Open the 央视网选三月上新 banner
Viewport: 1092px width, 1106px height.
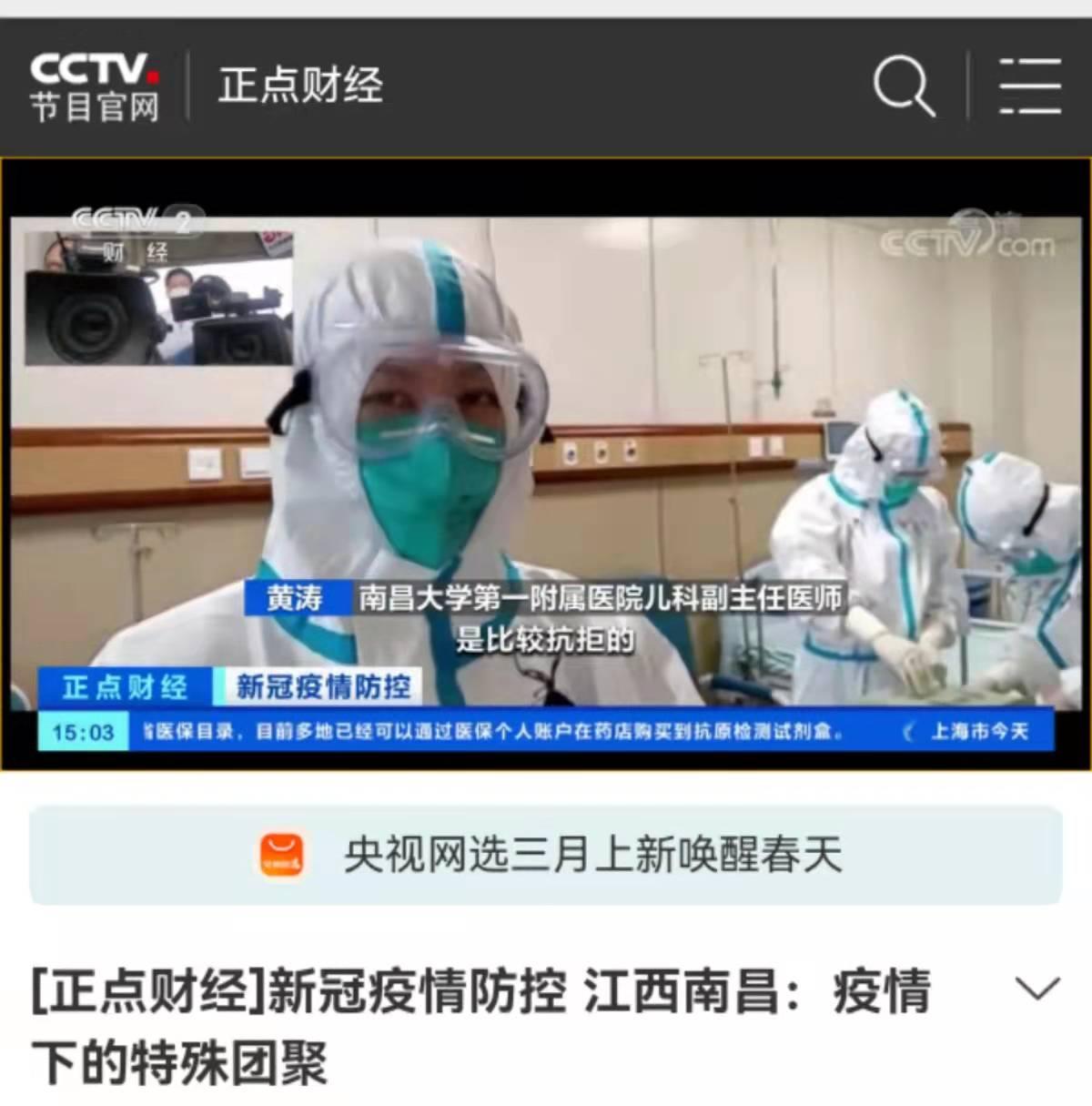point(546,855)
